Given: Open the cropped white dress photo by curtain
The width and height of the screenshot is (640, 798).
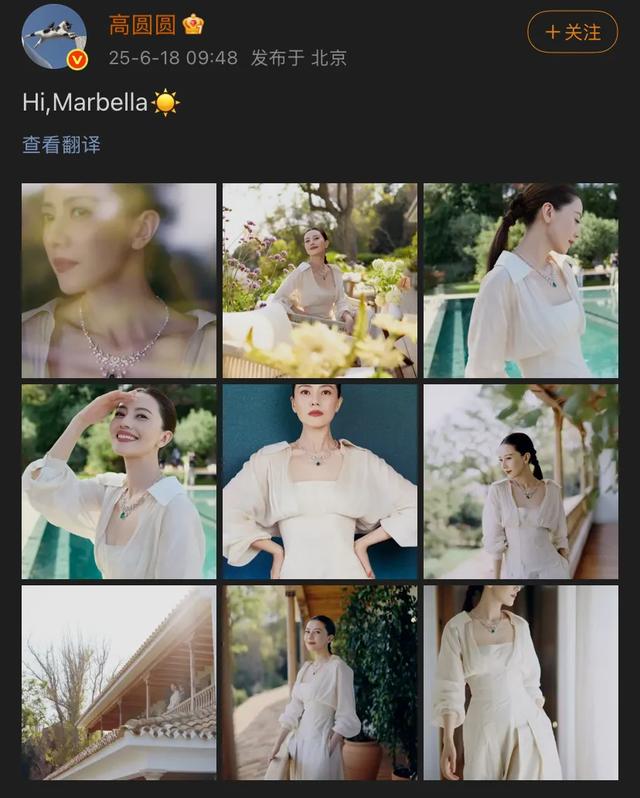Looking at the screenshot, I should (x=520, y=682).
